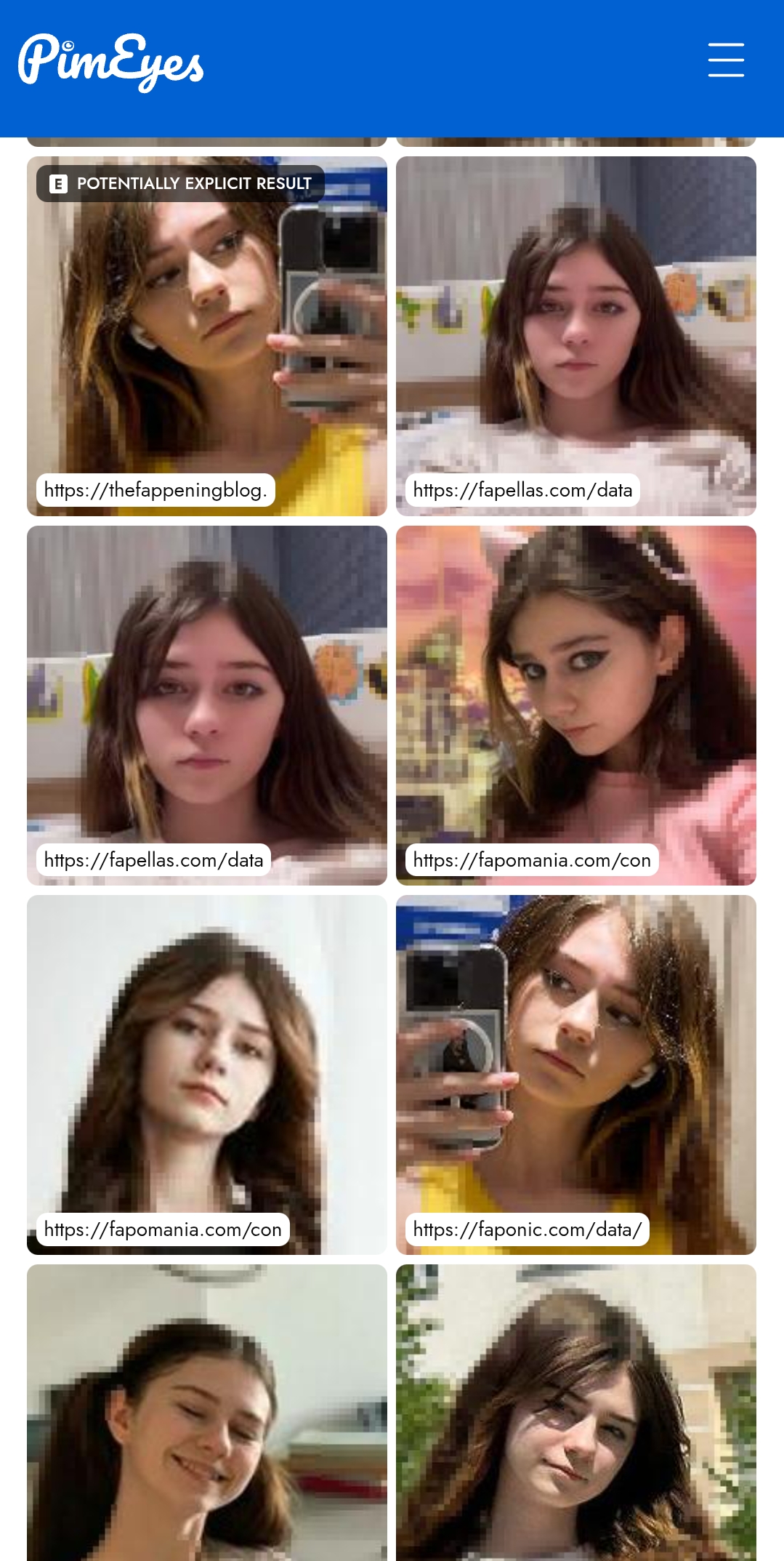Open the unlabeled result with outdoor greenery
The height and width of the screenshot is (1561, 784).
click(575, 1410)
